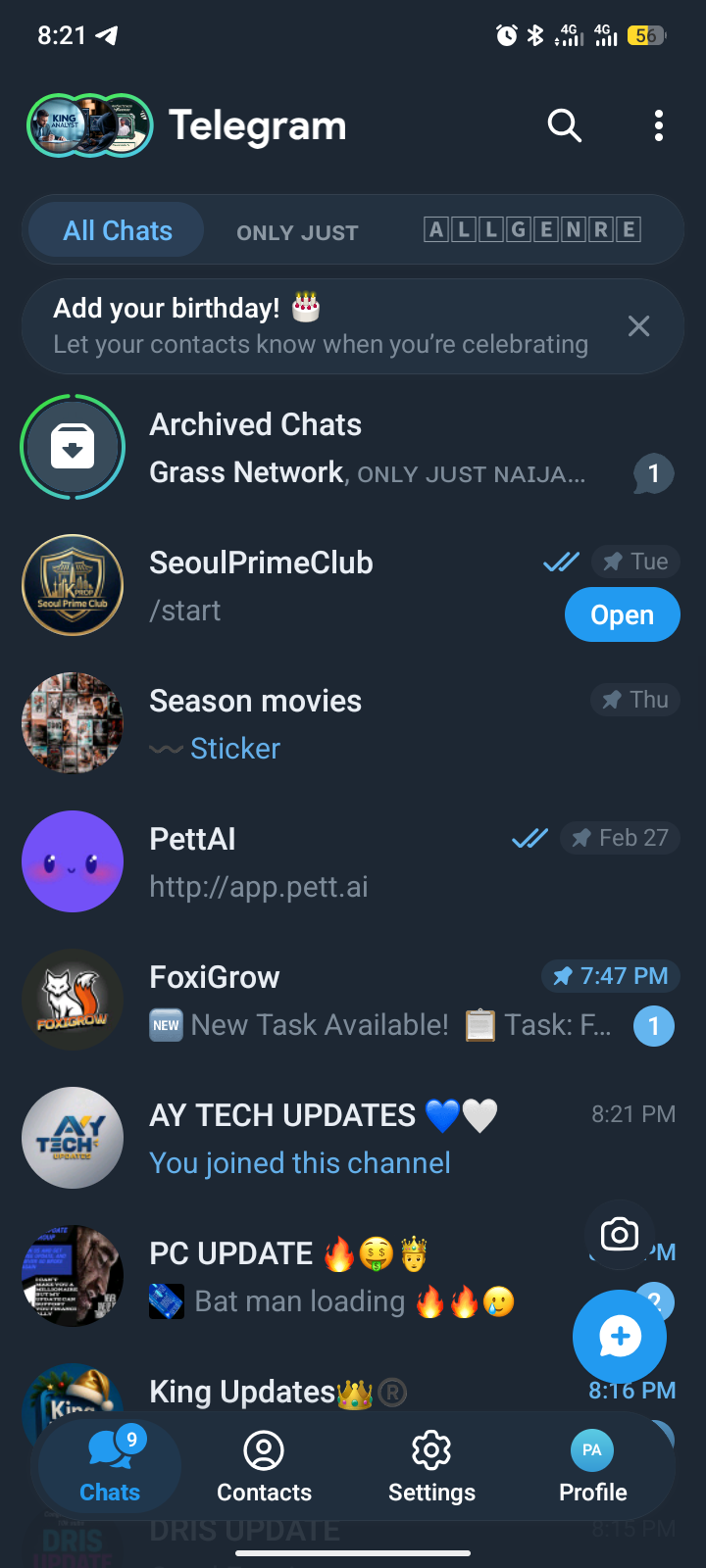706x1568 pixels.
Task: Switch to the Settings tab
Action: [x=431, y=1466]
